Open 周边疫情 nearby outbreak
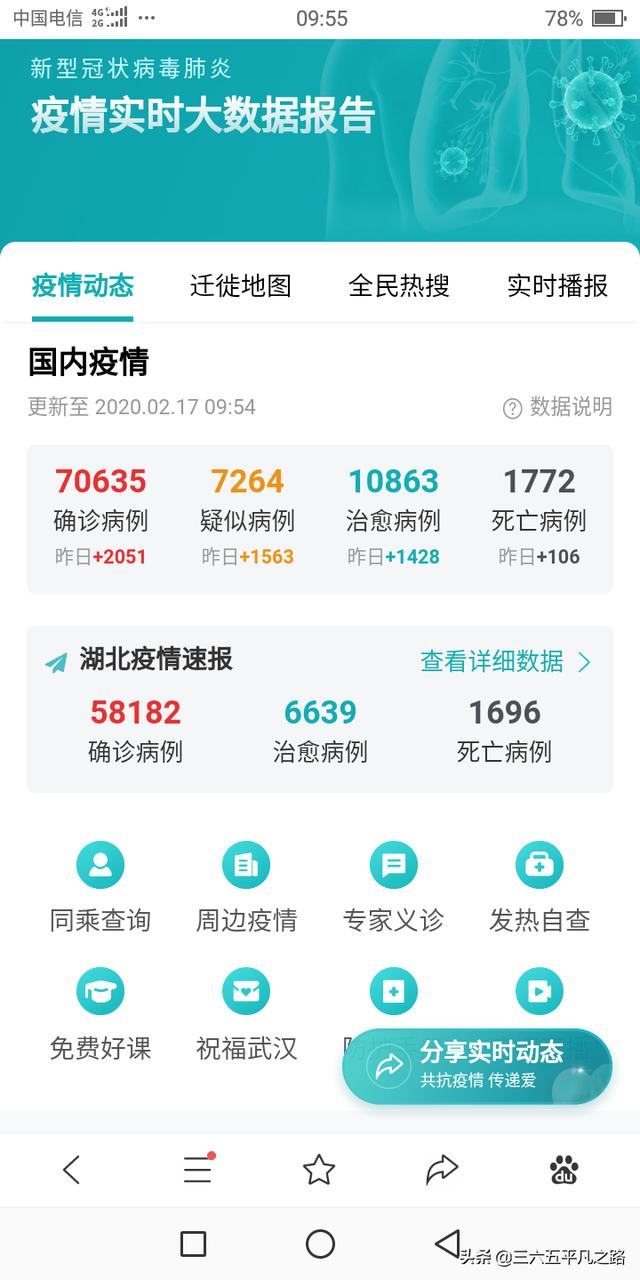Screen dimensions: 640x1280 pos(246,887)
